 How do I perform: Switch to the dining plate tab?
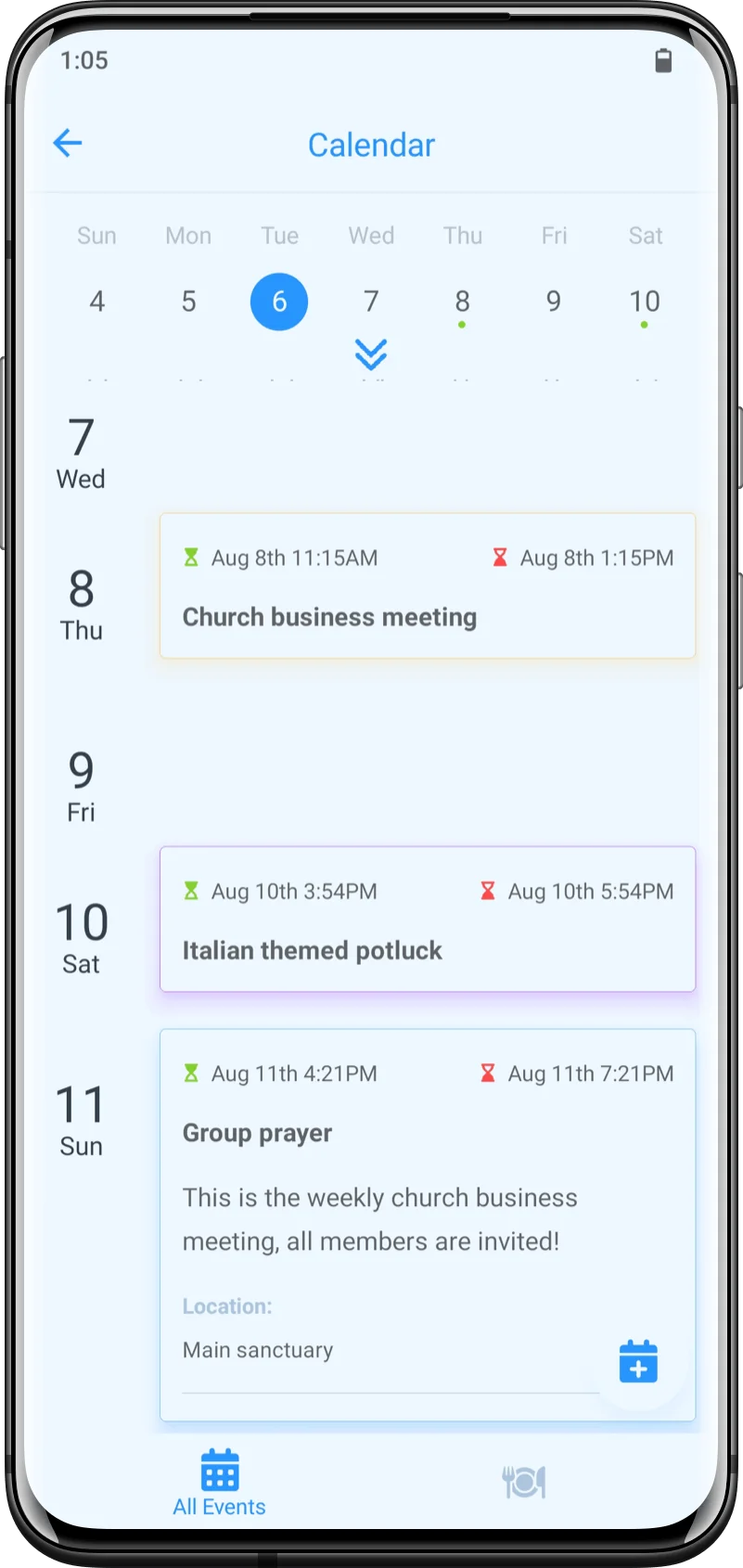point(524,1483)
